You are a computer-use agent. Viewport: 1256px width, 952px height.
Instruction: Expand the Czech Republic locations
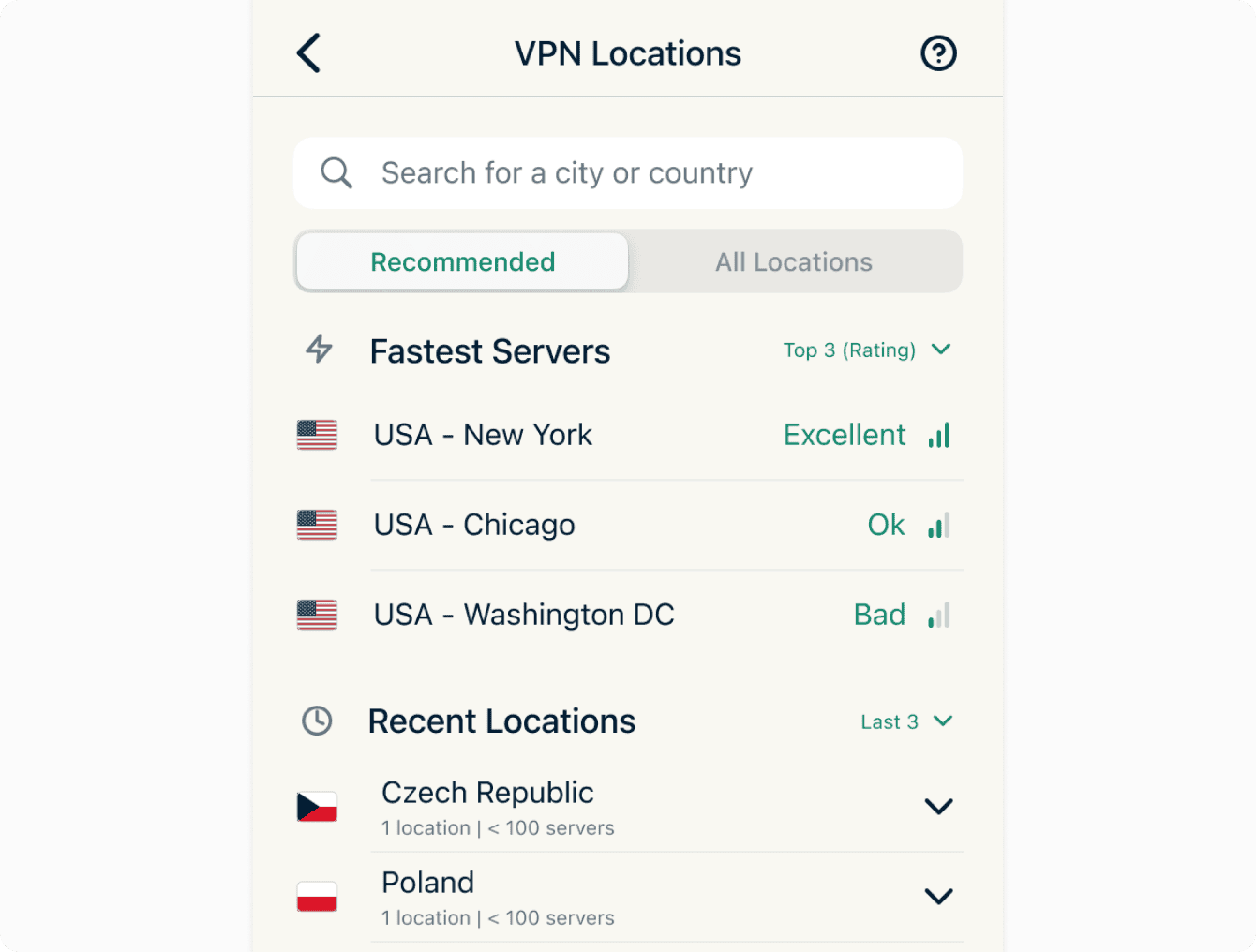point(938,806)
